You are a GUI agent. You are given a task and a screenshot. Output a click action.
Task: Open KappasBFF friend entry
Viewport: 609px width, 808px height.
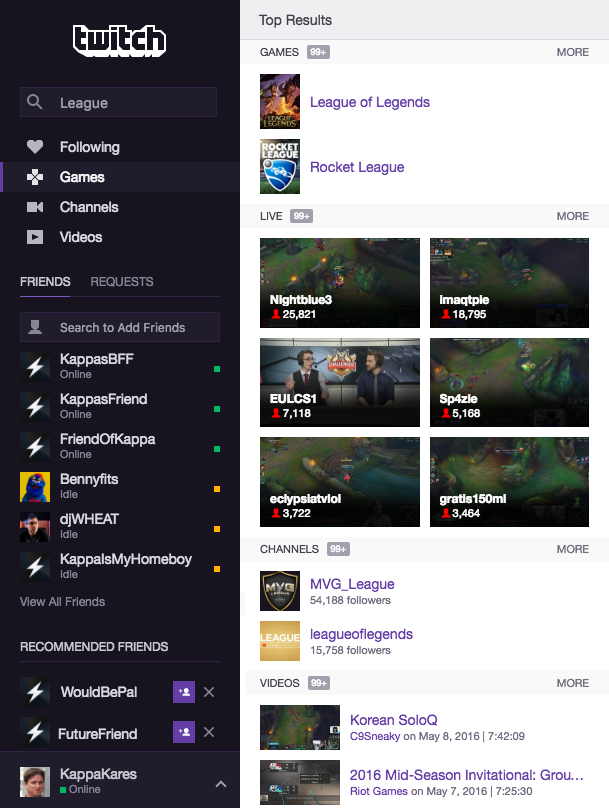coord(96,365)
